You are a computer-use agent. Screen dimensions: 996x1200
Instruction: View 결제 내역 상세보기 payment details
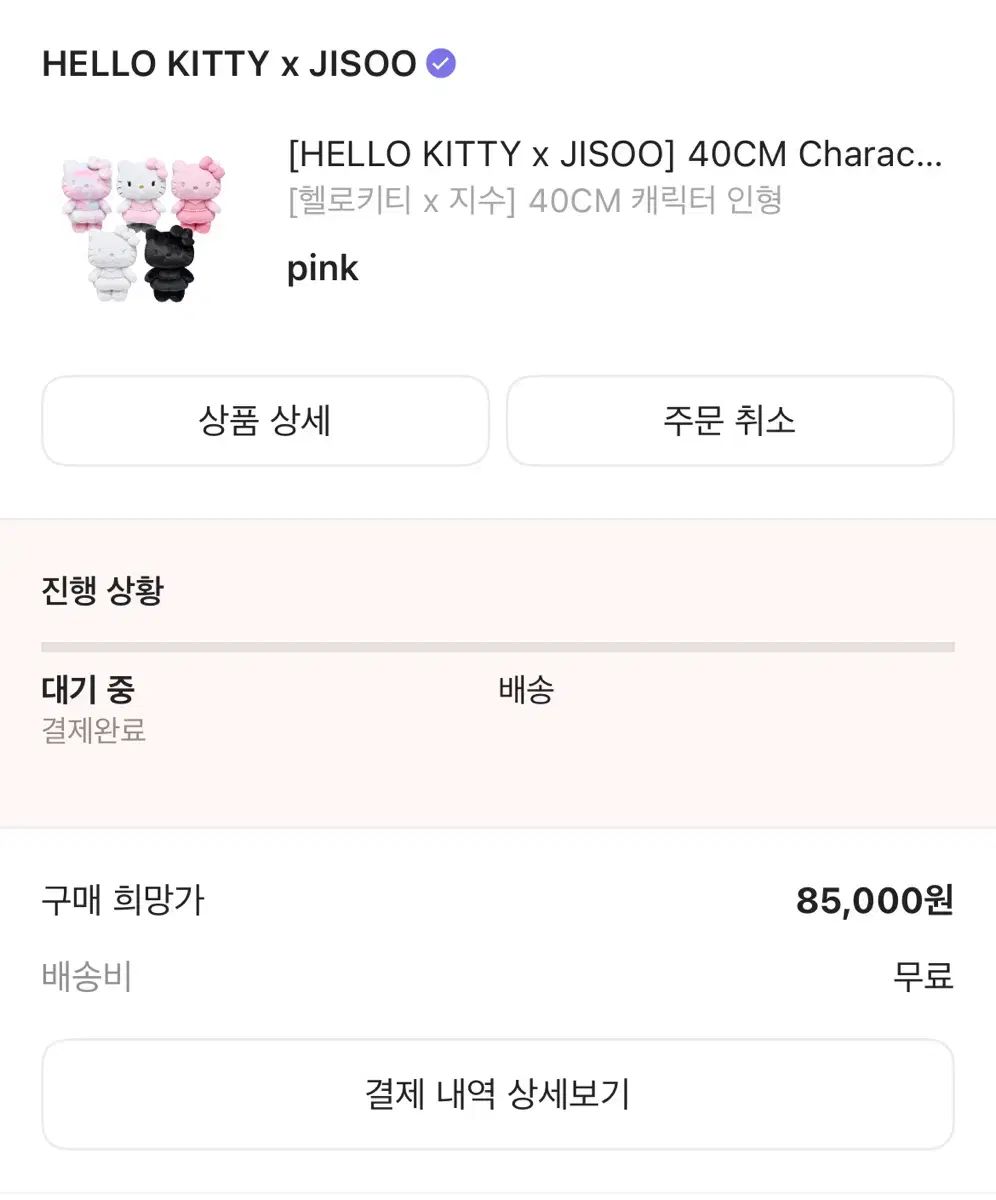pyautogui.click(x=497, y=1094)
